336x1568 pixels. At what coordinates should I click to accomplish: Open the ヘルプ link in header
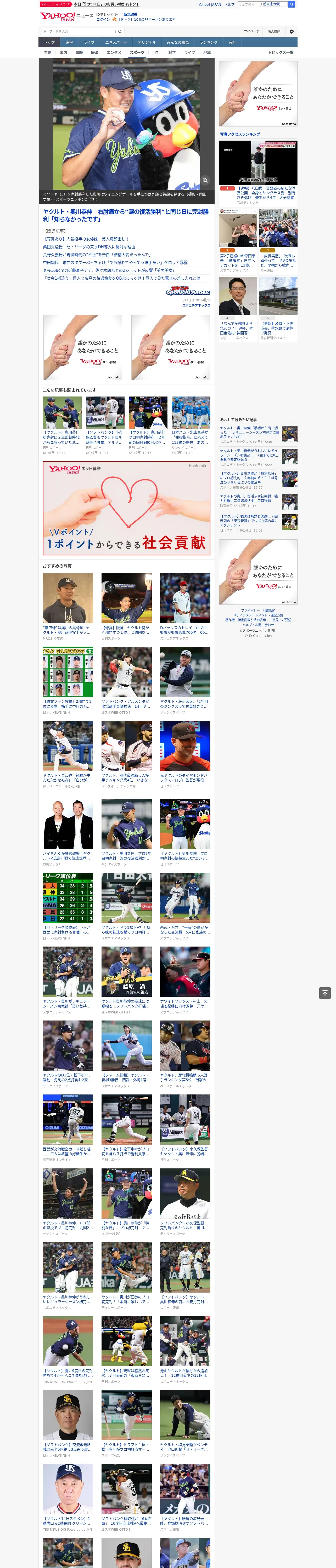[x=229, y=4]
